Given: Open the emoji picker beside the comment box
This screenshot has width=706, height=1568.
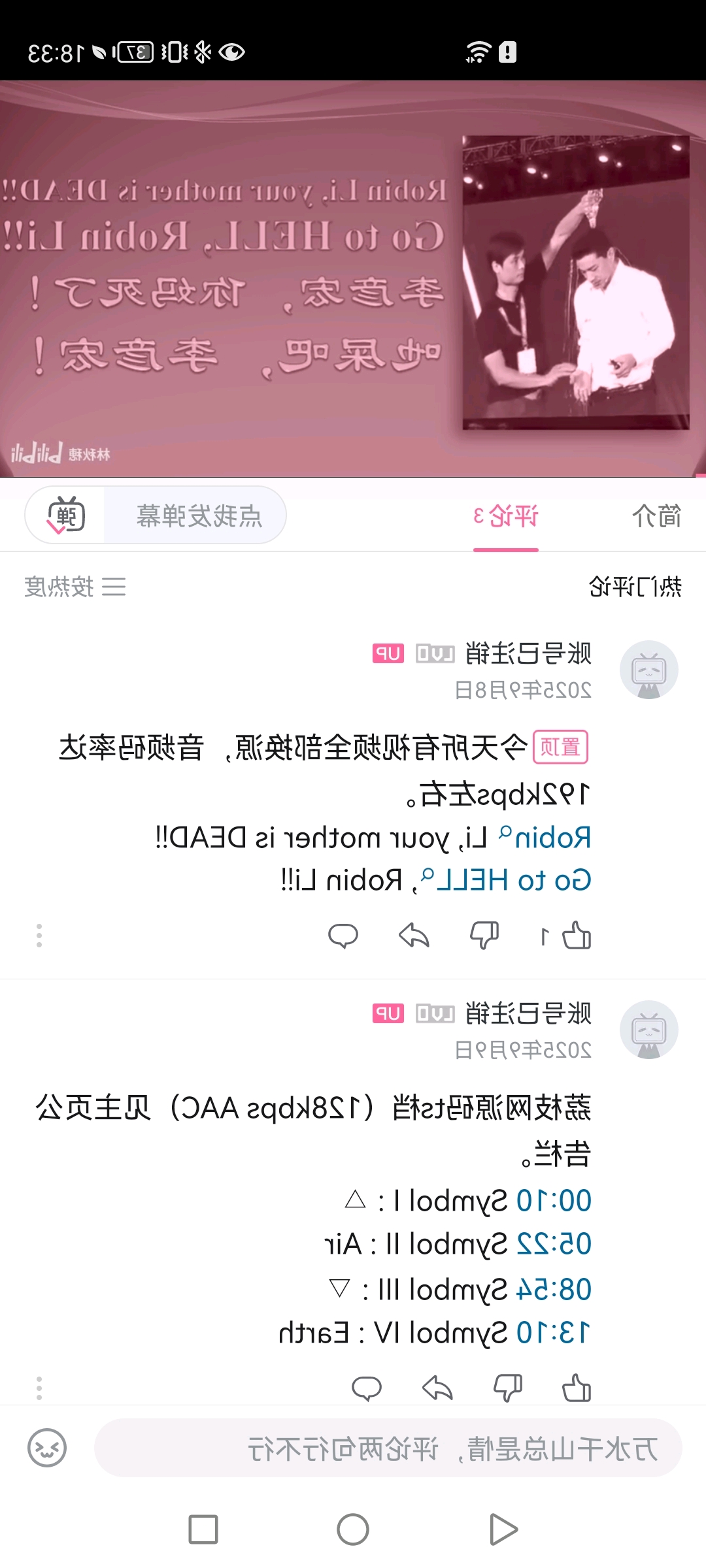Looking at the screenshot, I should (x=47, y=1448).
